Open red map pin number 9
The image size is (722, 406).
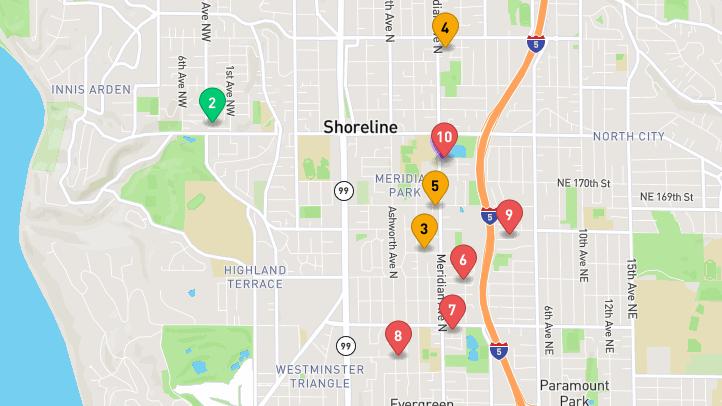click(509, 214)
